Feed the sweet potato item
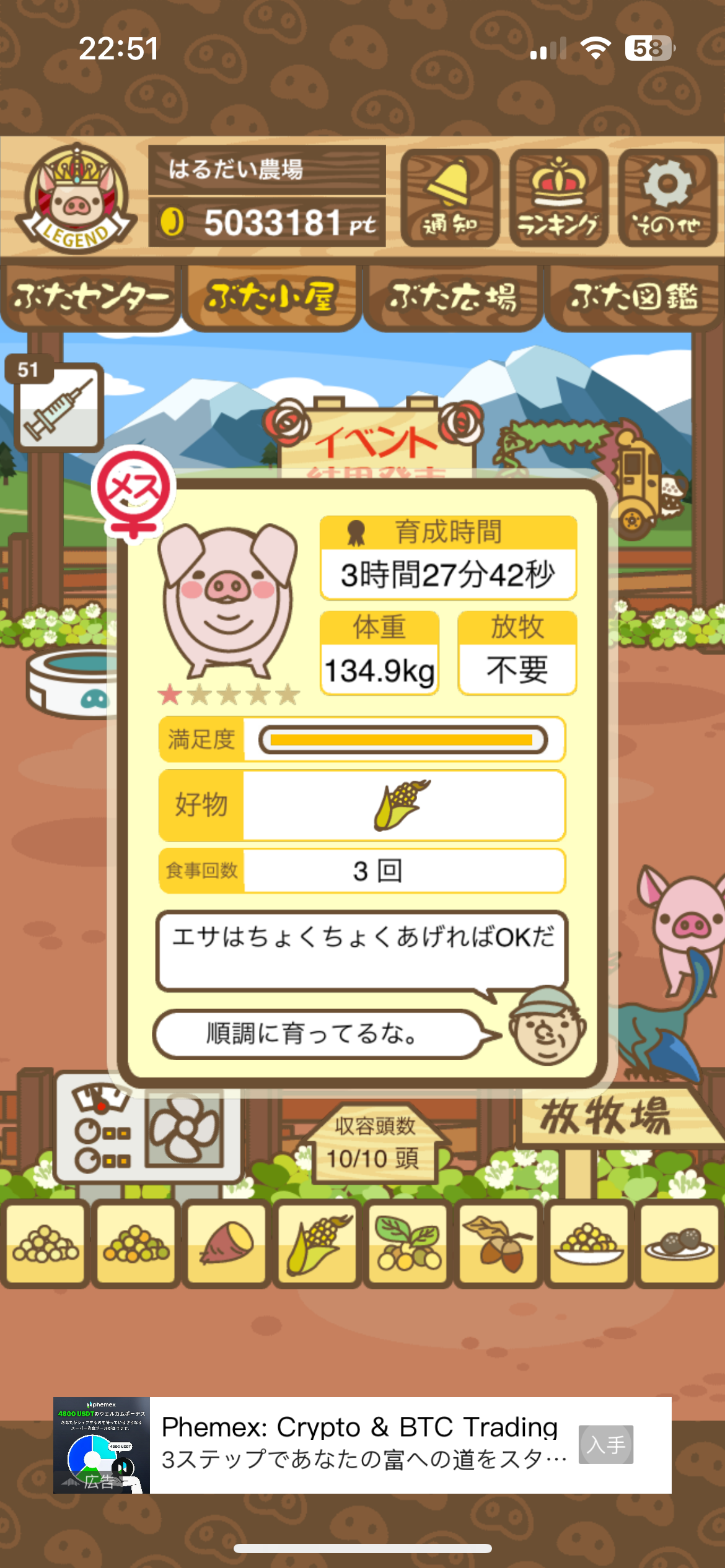 pyautogui.click(x=226, y=1244)
